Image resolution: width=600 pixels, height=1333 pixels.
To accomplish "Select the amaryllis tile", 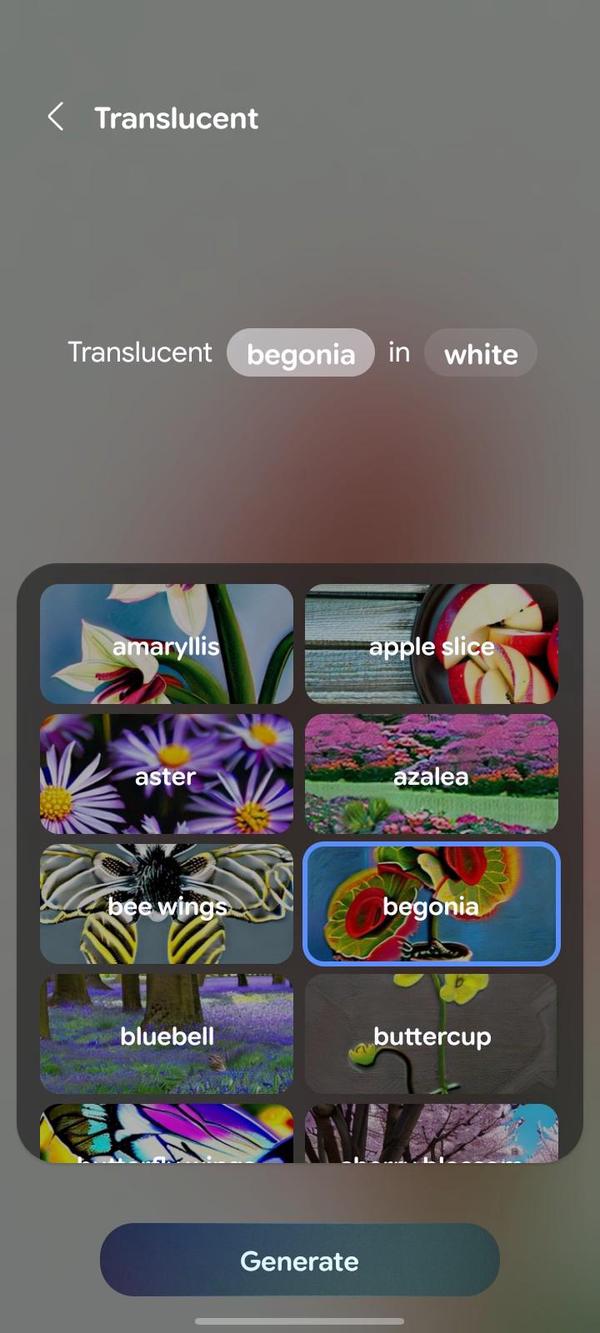I will 166,644.
